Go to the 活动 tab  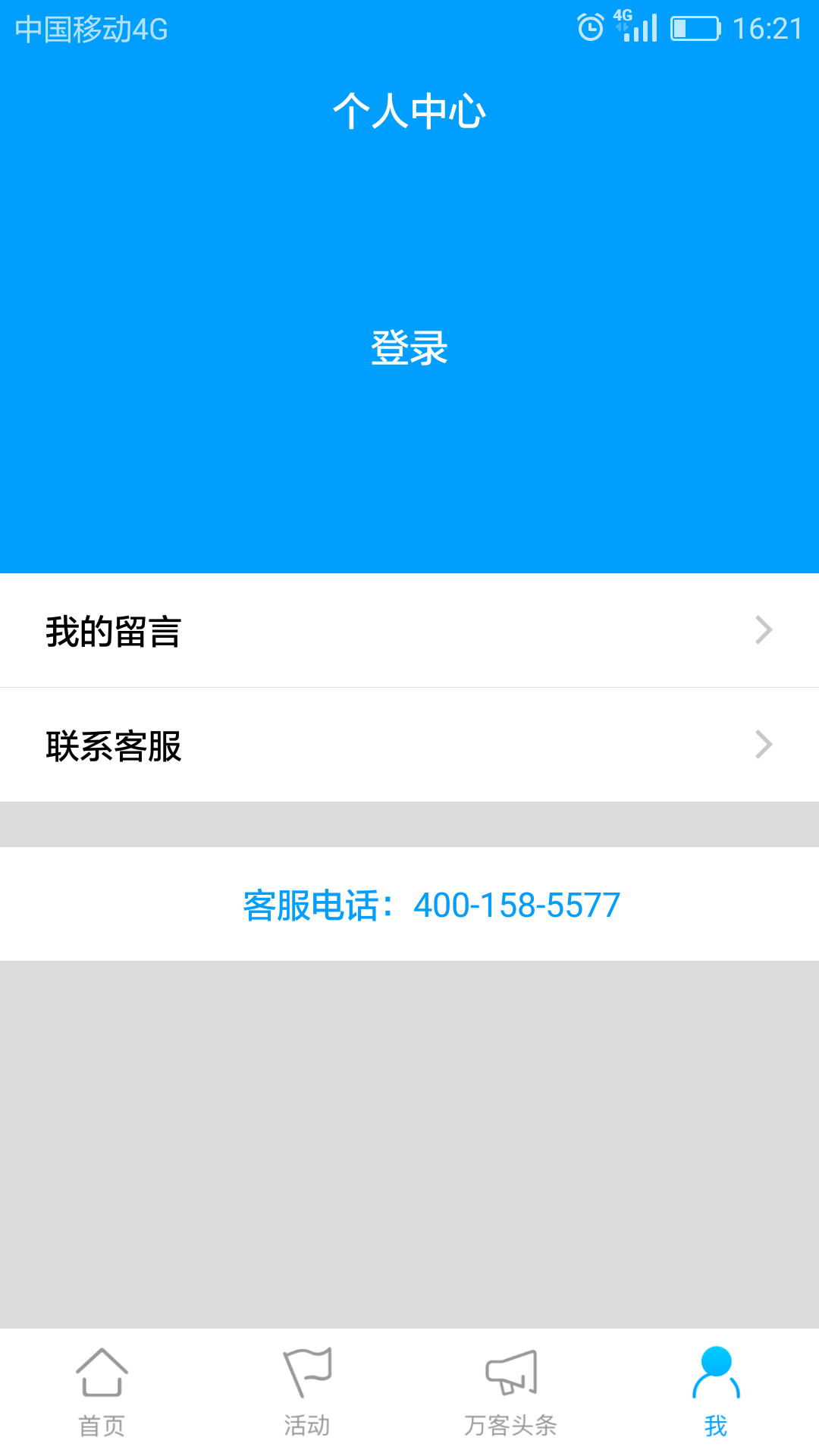(x=307, y=1392)
